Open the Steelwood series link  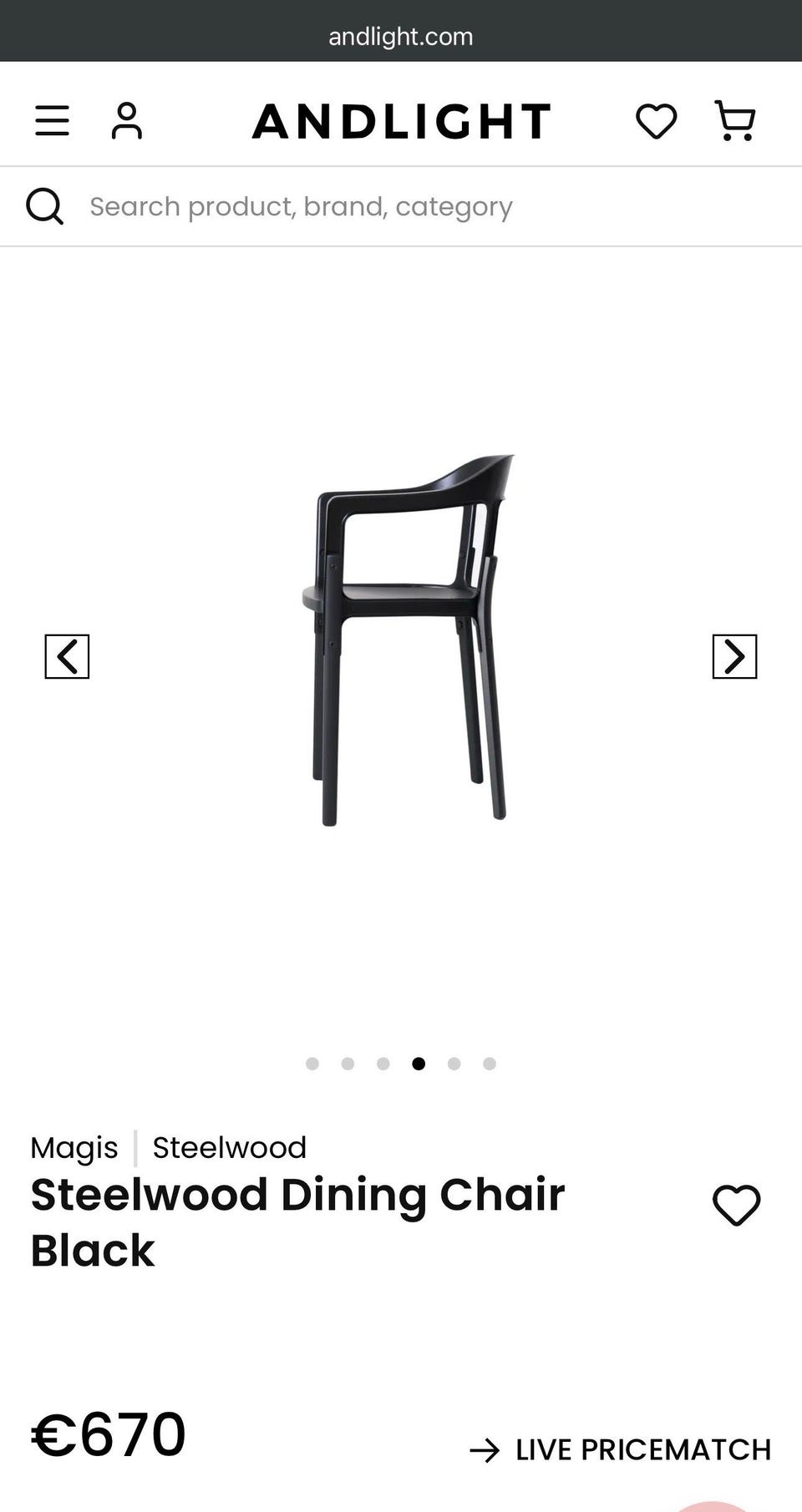[230, 1147]
